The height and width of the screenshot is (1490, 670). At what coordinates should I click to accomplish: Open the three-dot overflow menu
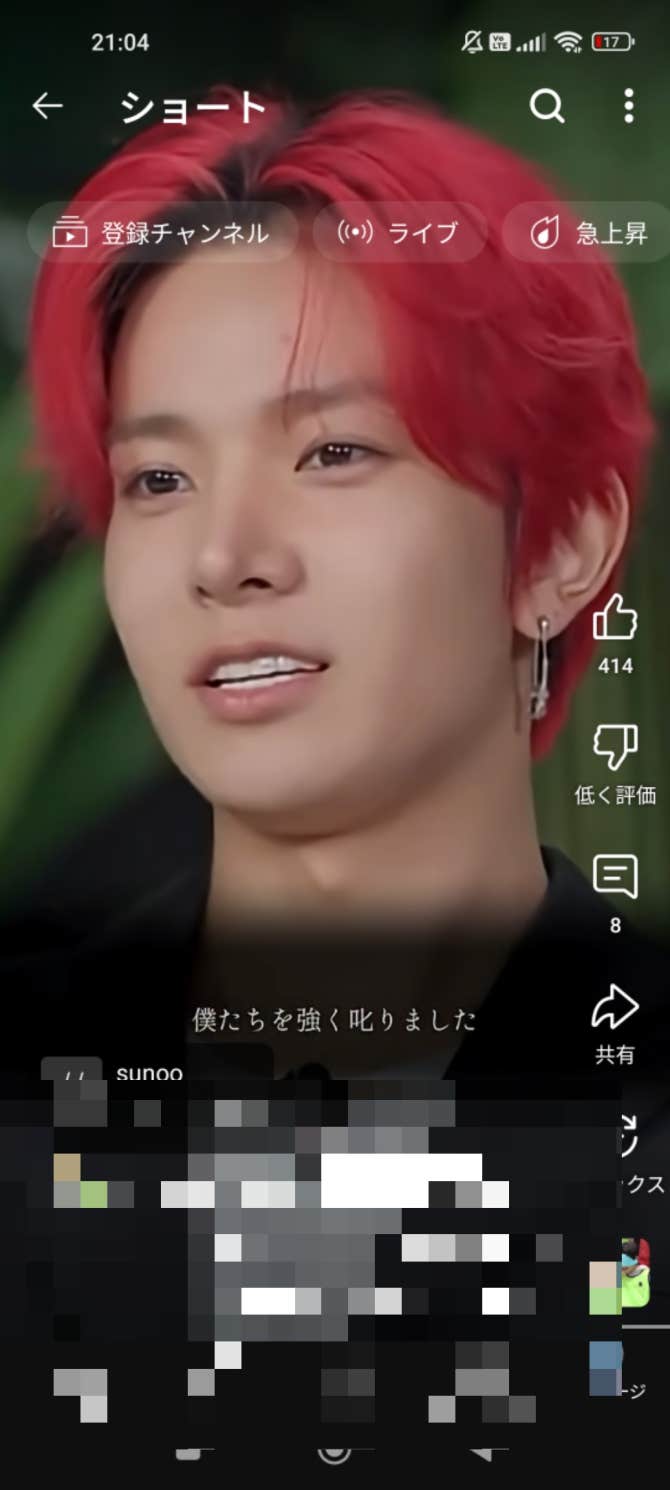pos(628,106)
